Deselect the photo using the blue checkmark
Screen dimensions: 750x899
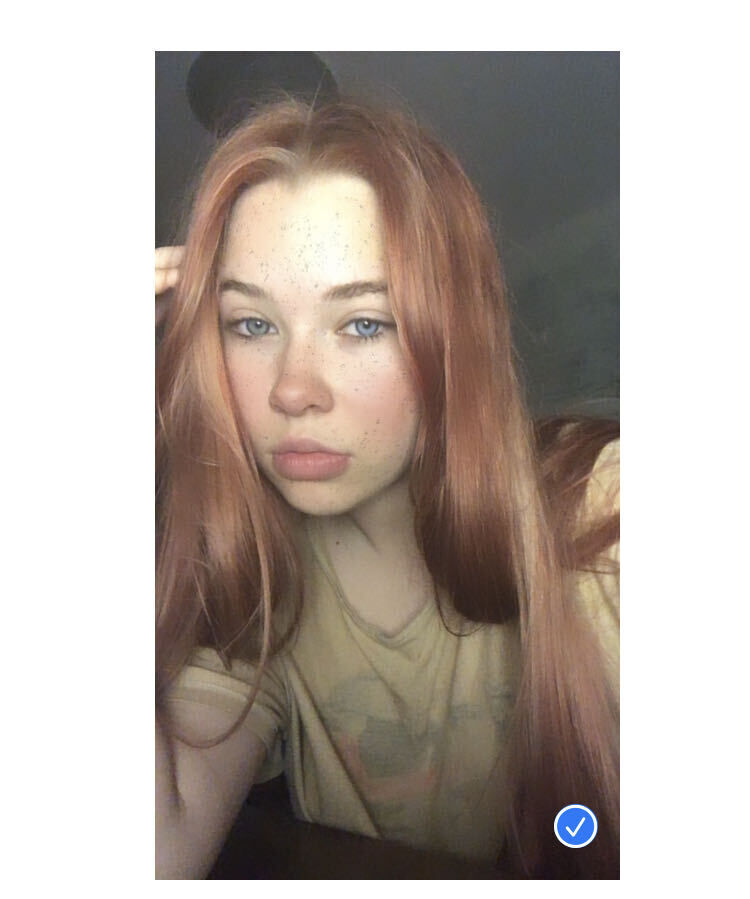point(575,826)
